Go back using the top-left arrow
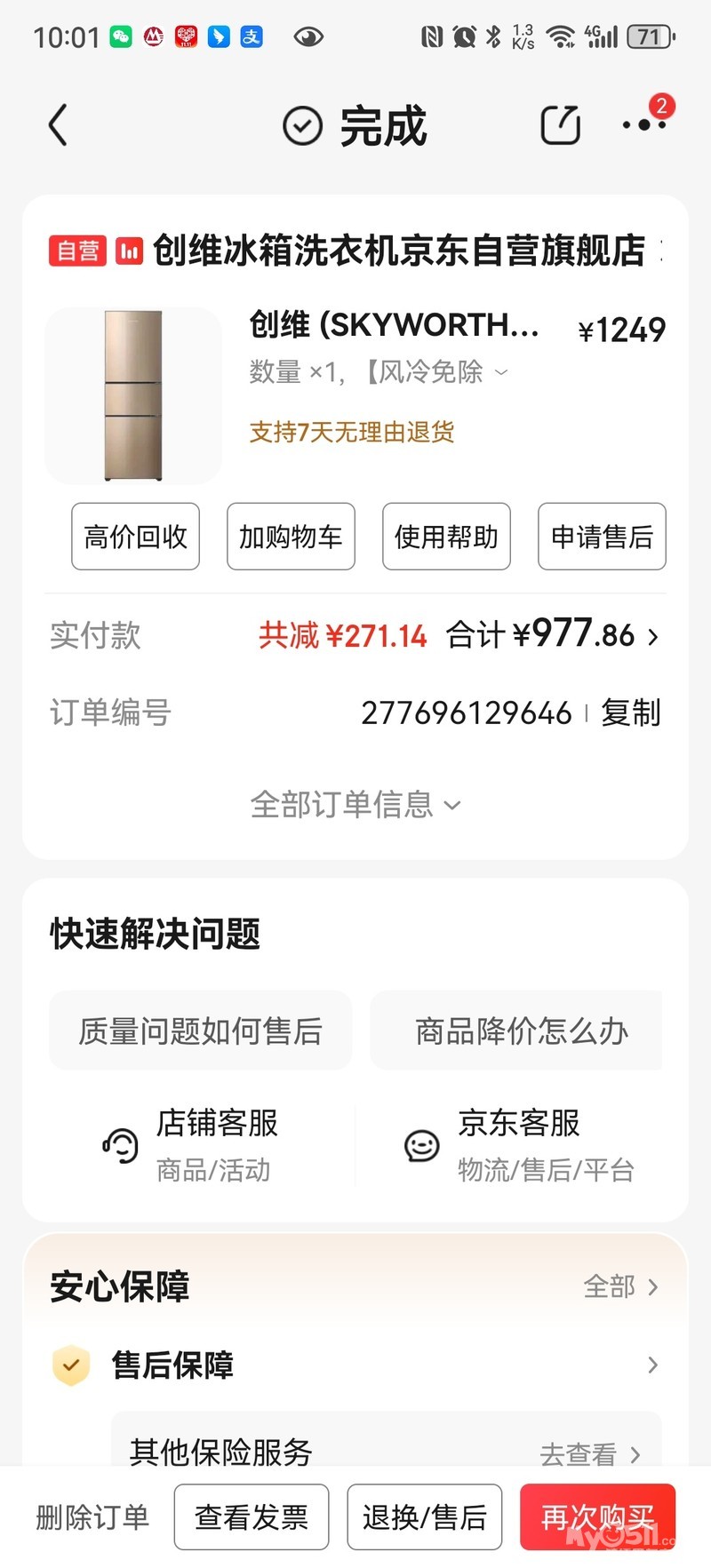 click(x=59, y=125)
